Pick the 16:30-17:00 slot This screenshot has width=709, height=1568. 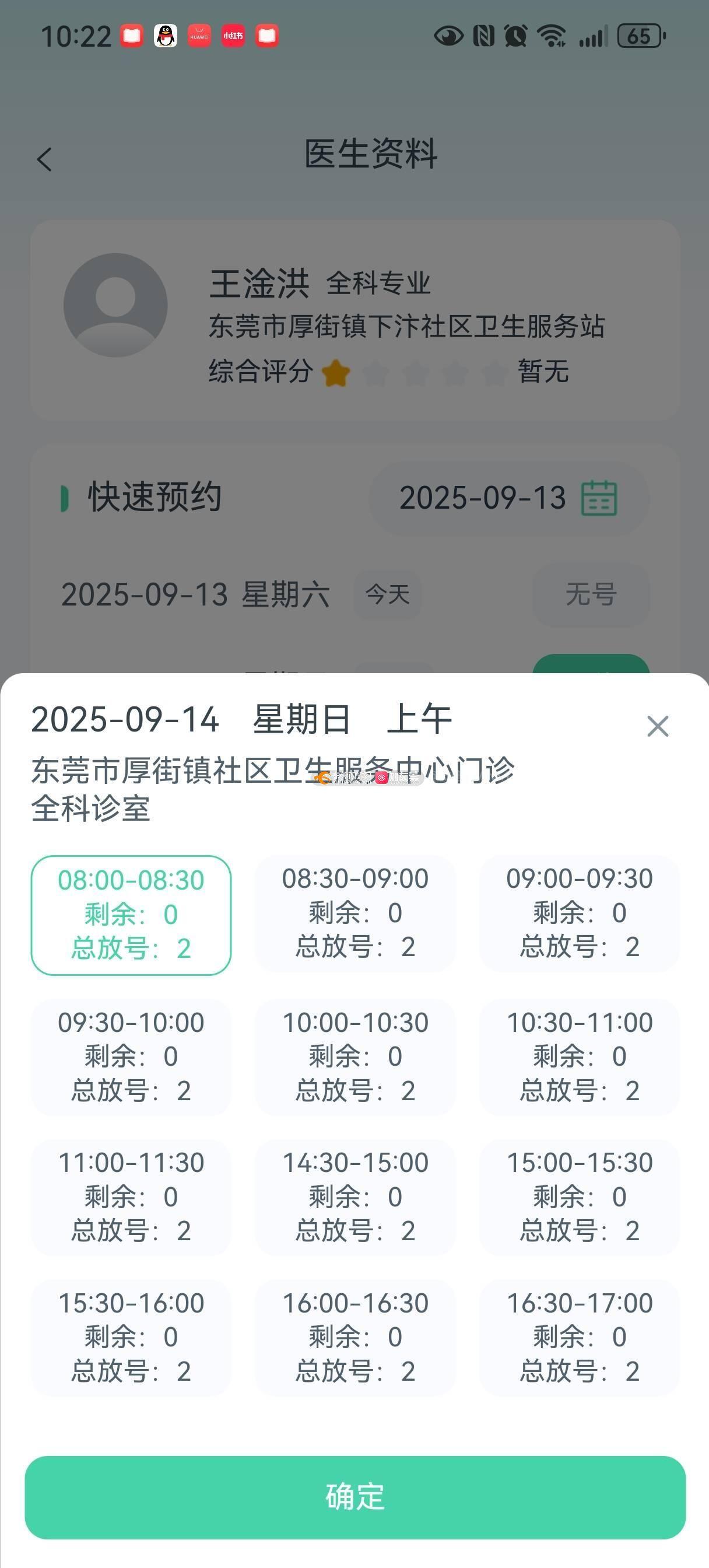coord(580,1338)
